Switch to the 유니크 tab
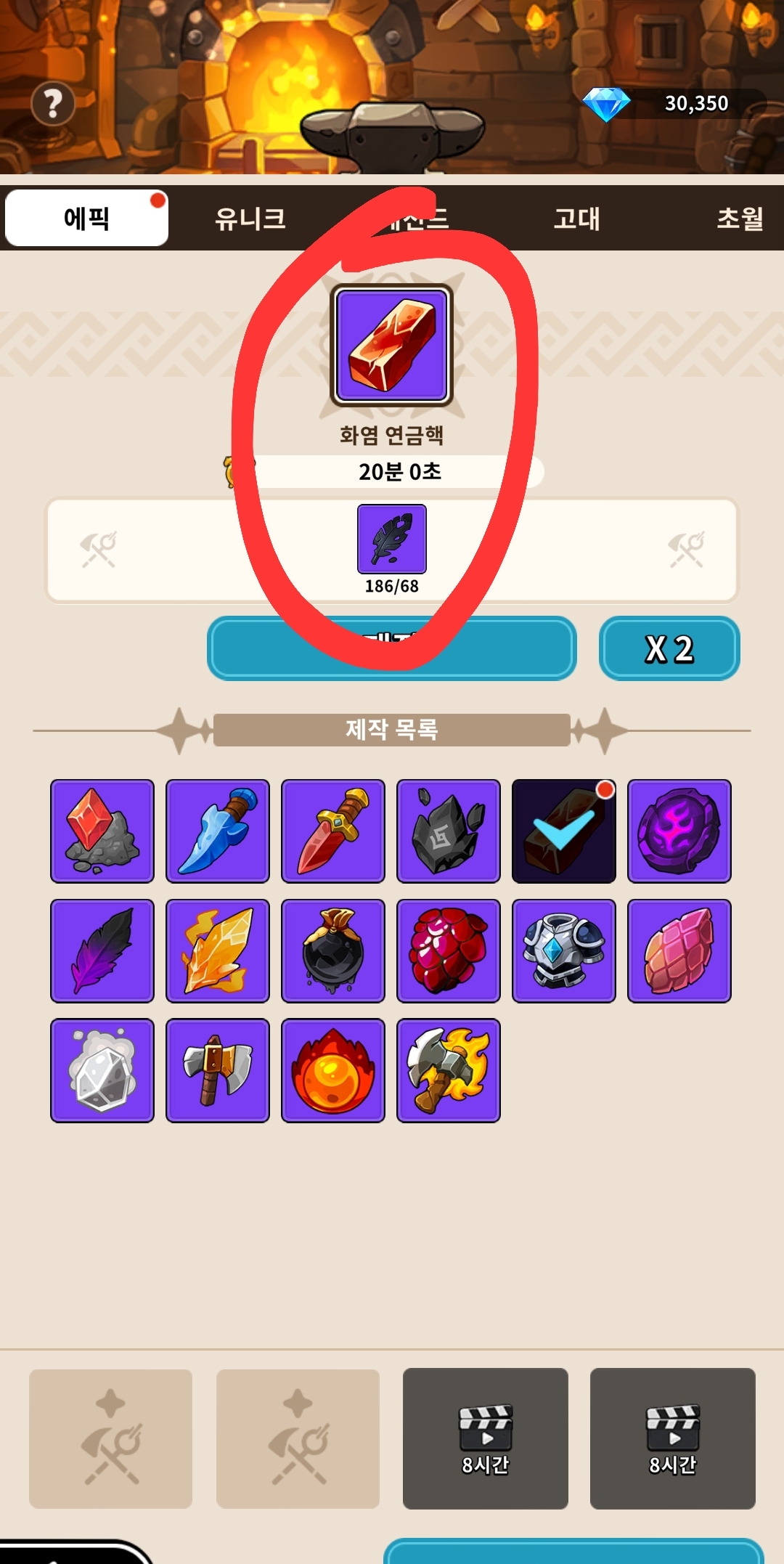Screen dimensions: 784x1564 point(250,219)
